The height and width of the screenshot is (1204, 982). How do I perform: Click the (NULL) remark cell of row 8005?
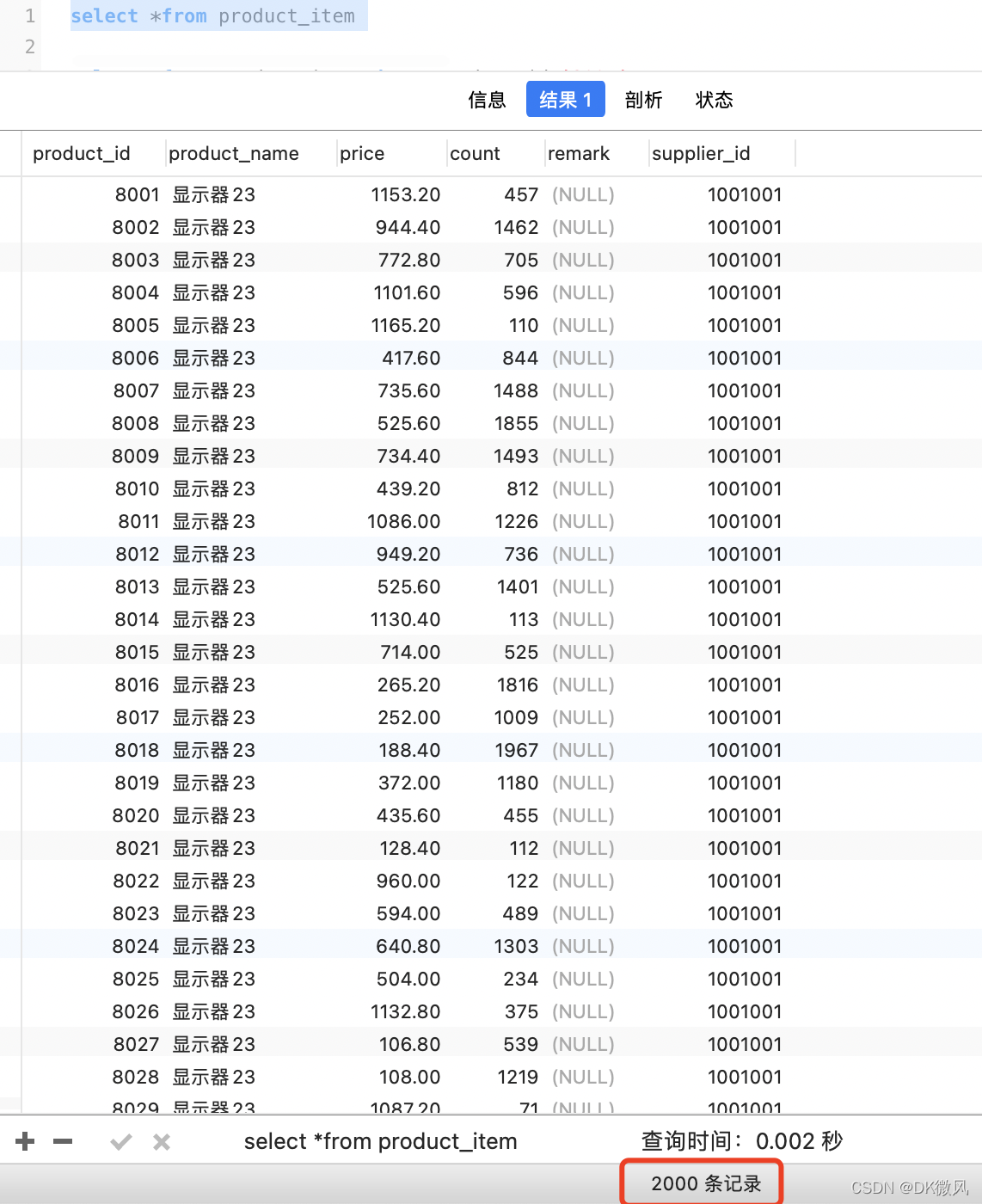click(583, 325)
